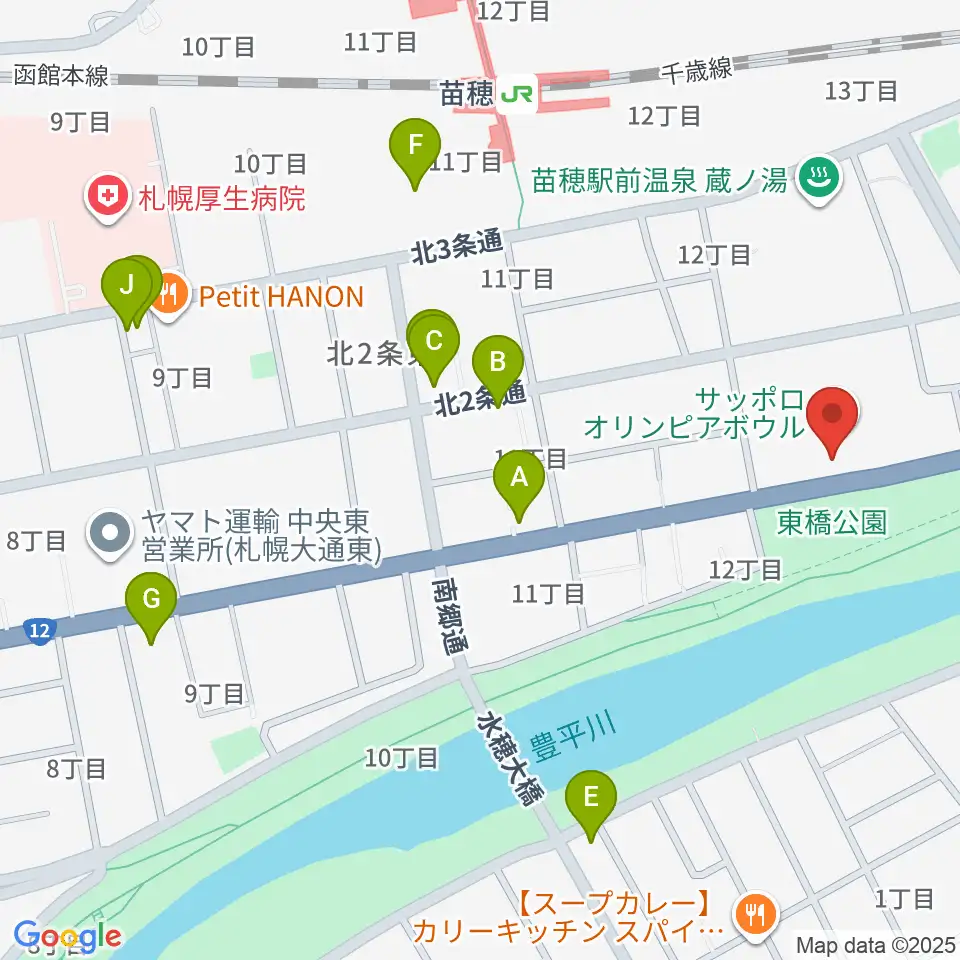Viewport: 960px width, 960px height.
Task: Select green map marker A
Action: [x=519, y=486]
